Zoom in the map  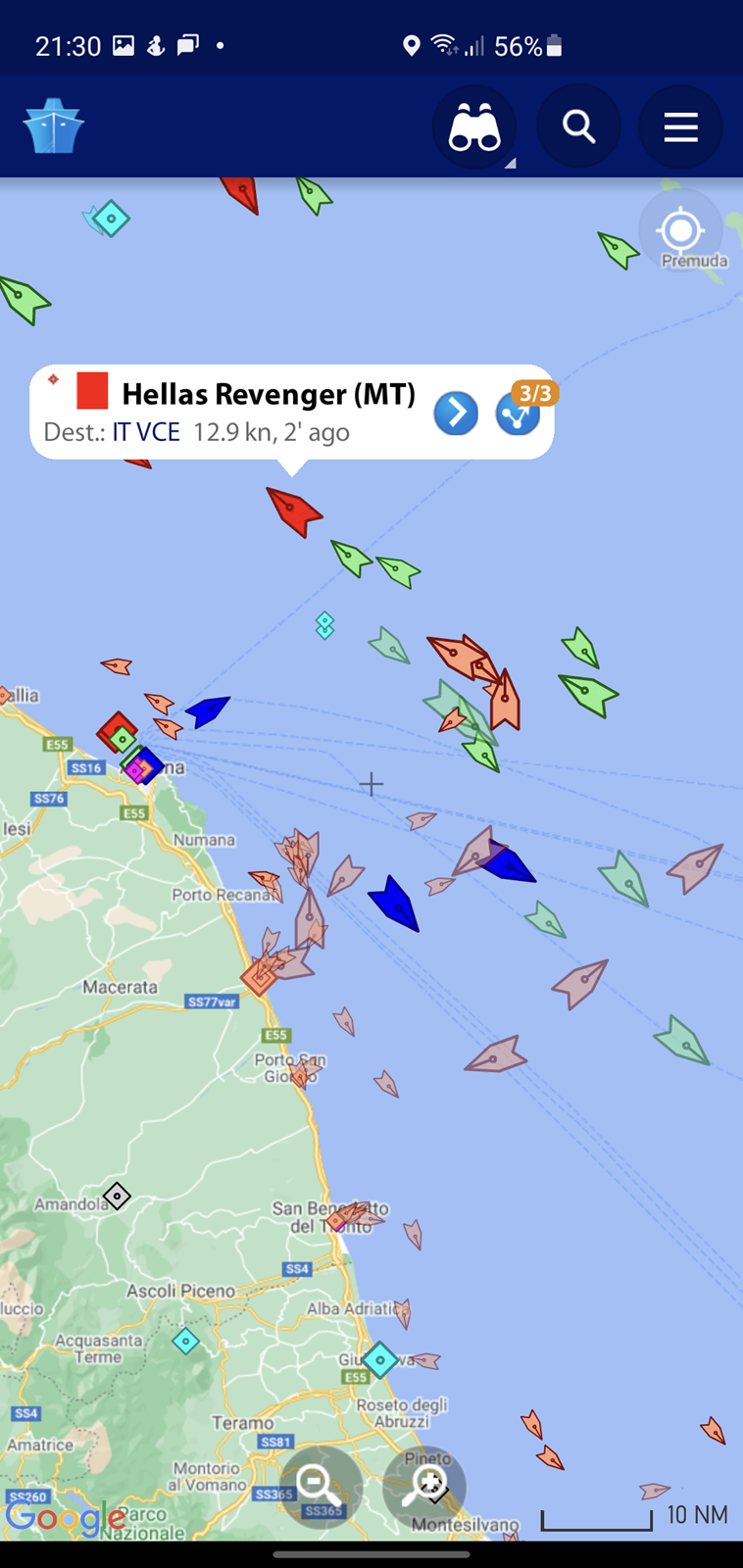pyautogui.click(x=424, y=1487)
